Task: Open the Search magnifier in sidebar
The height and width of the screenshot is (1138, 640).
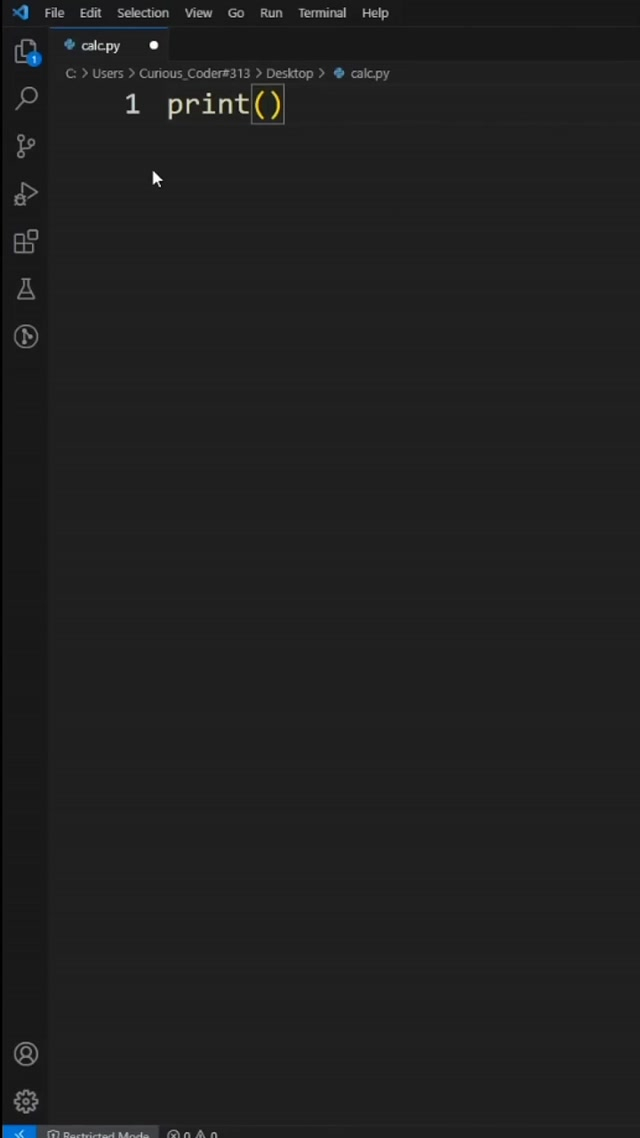Action: (x=26, y=98)
